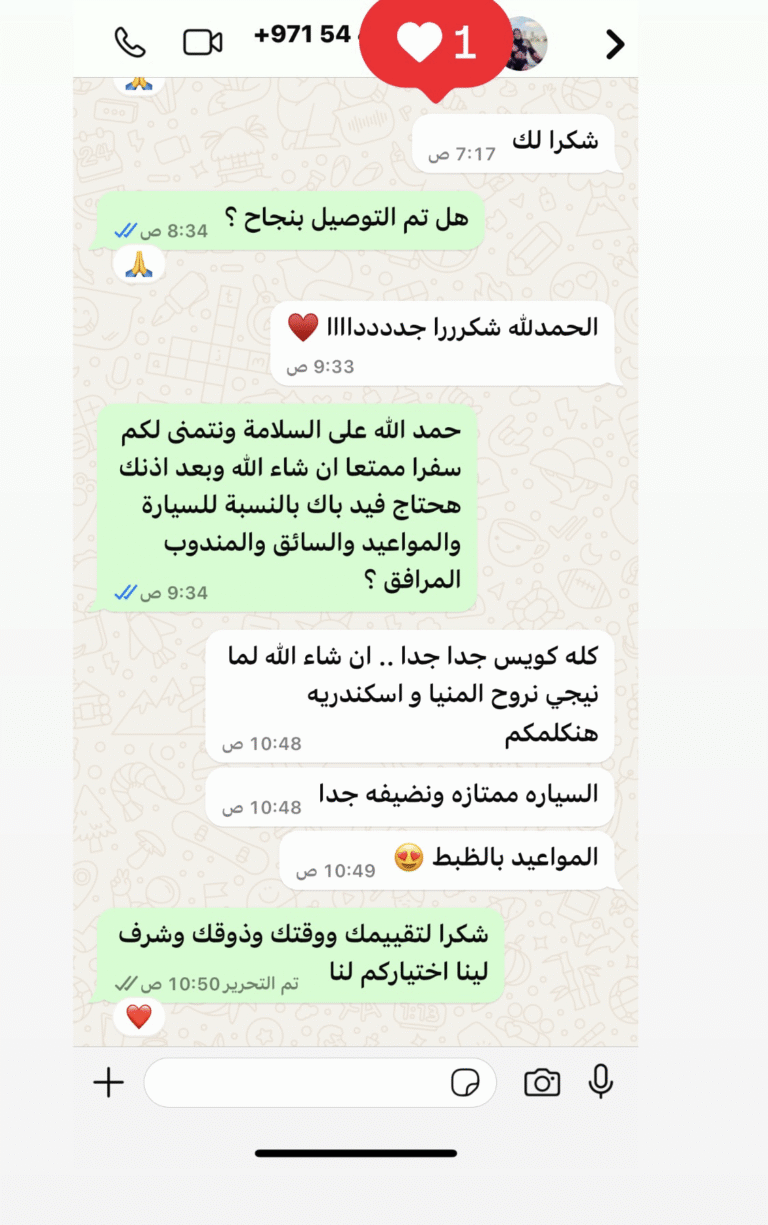Start a voice call with this contact
Screen dimensions: 768x1225
pos(130,42)
